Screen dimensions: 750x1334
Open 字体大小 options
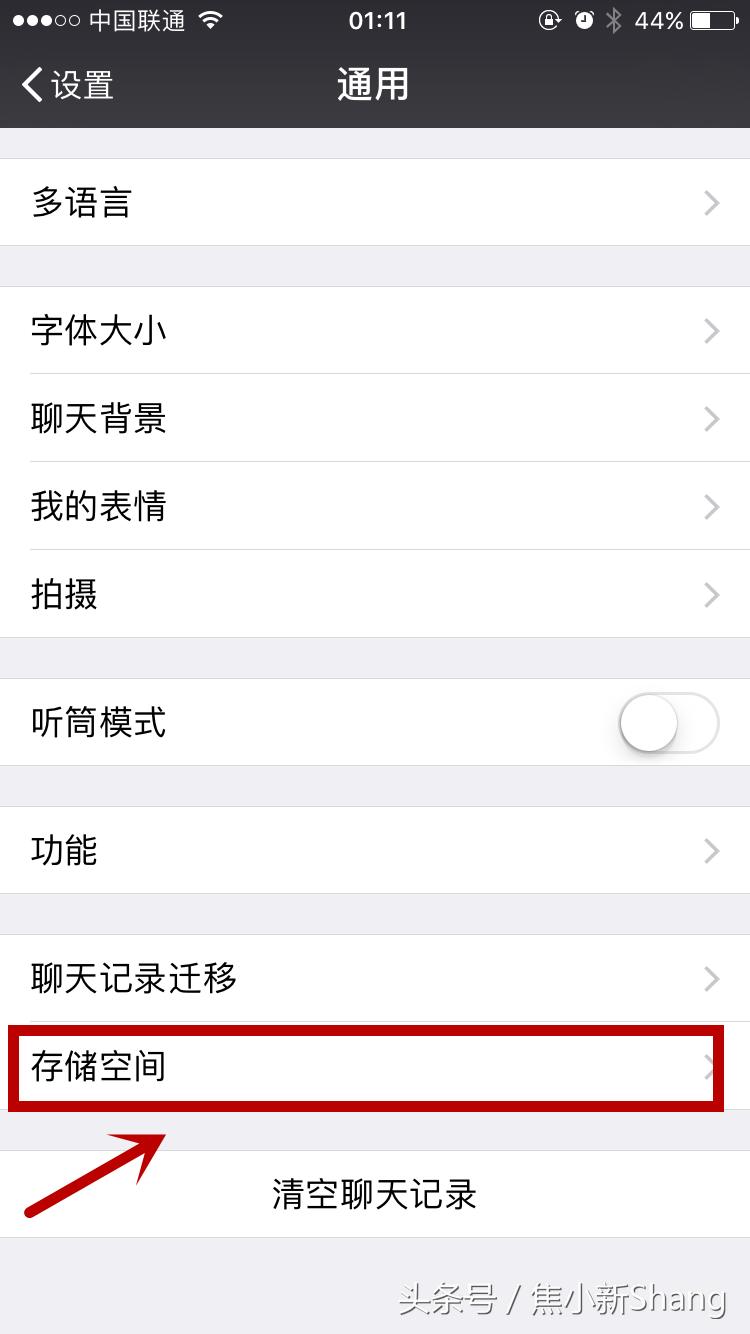[375, 331]
